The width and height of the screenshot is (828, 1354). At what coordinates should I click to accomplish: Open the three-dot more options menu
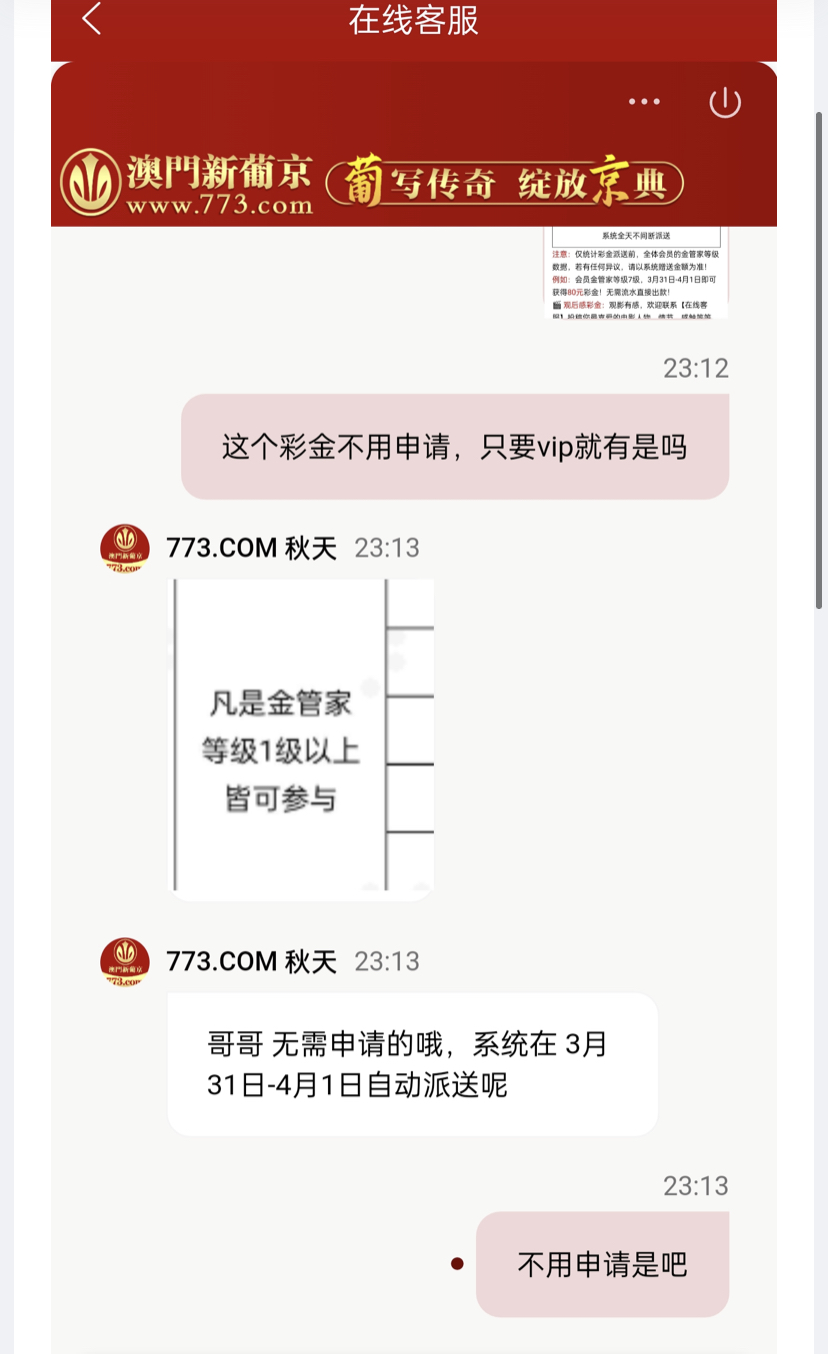click(x=644, y=102)
